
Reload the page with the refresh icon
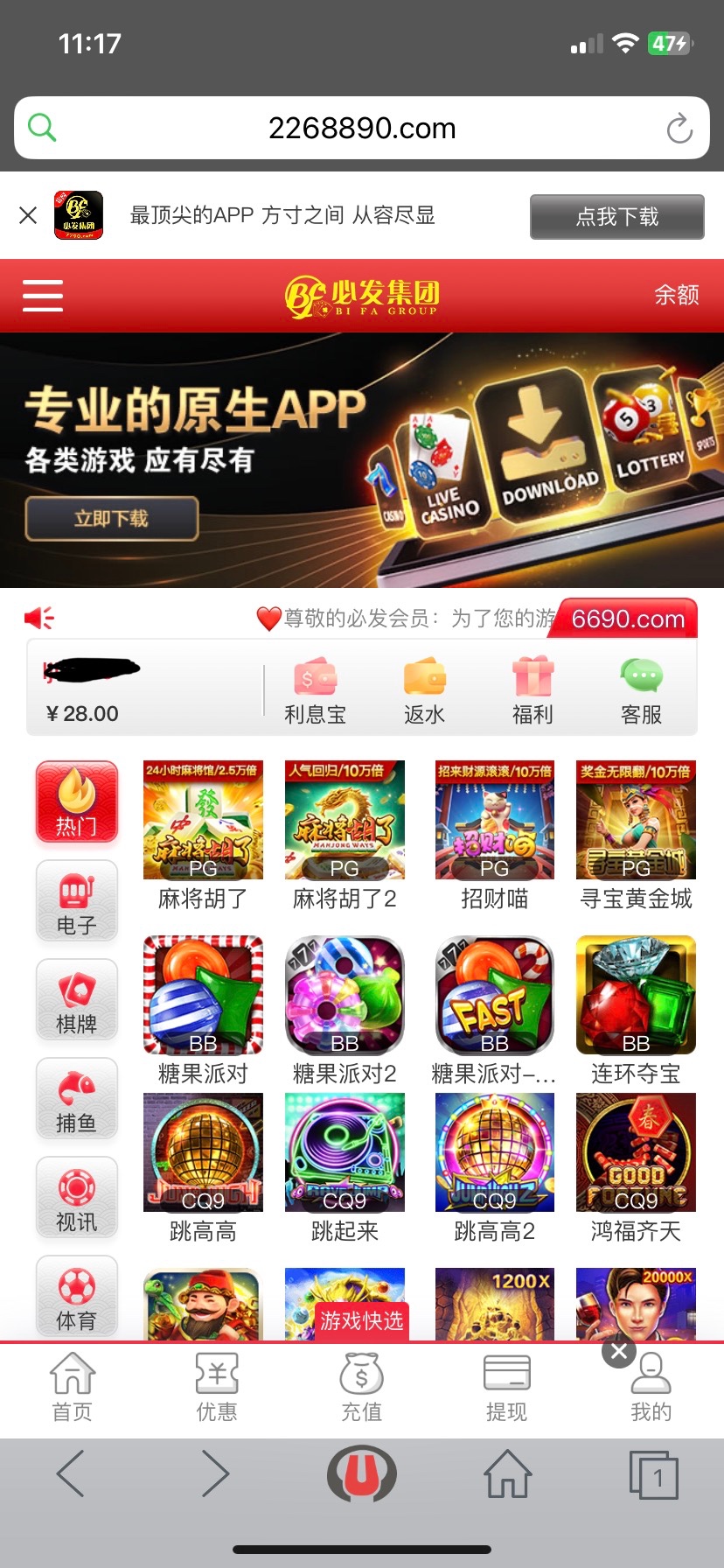tap(679, 129)
